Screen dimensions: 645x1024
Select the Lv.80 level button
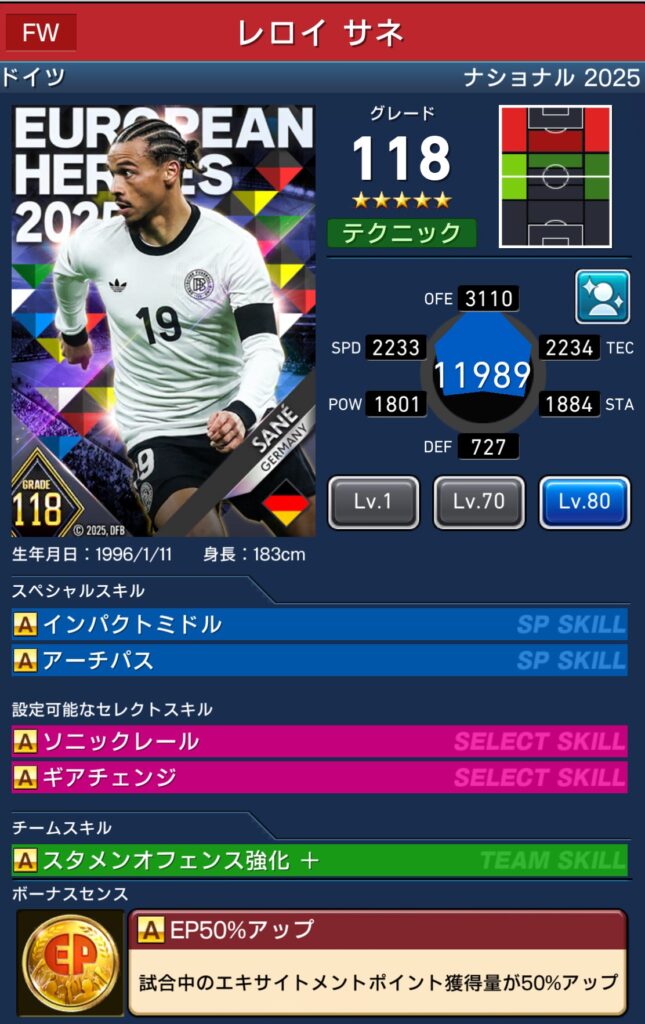click(x=584, y=502)
